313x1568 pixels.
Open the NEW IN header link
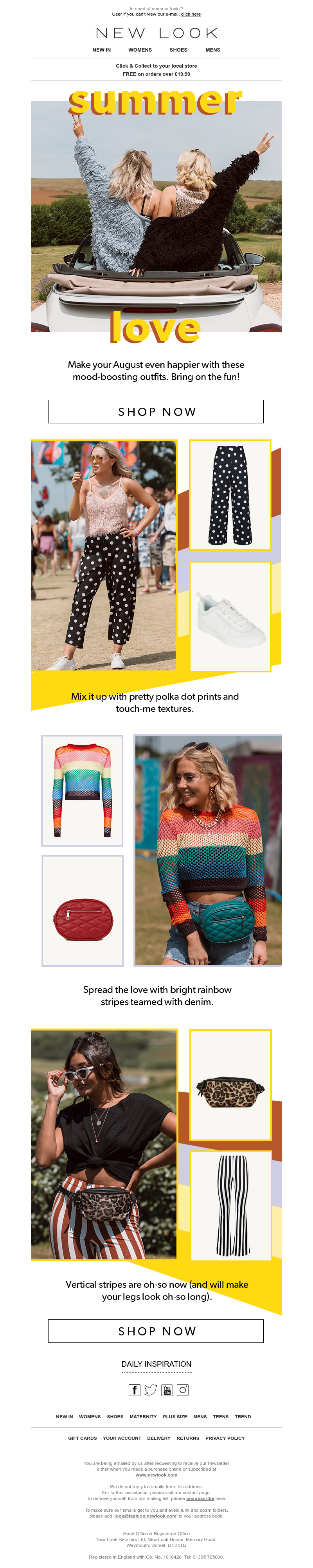[x=102, y=50]
